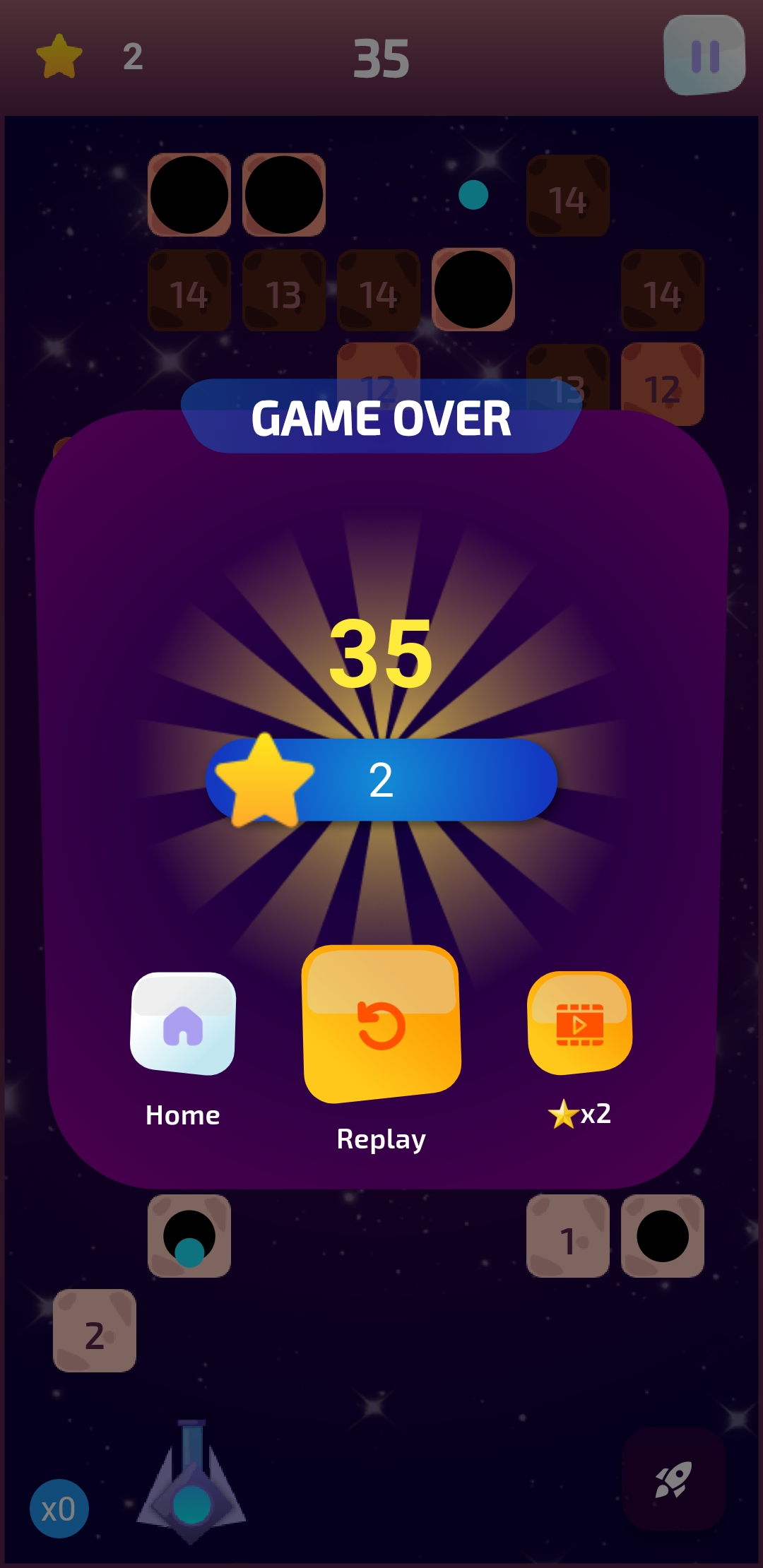Go to the Home screen
The width and height of the screenshot is (763, 1568).
coord(183,1024)
